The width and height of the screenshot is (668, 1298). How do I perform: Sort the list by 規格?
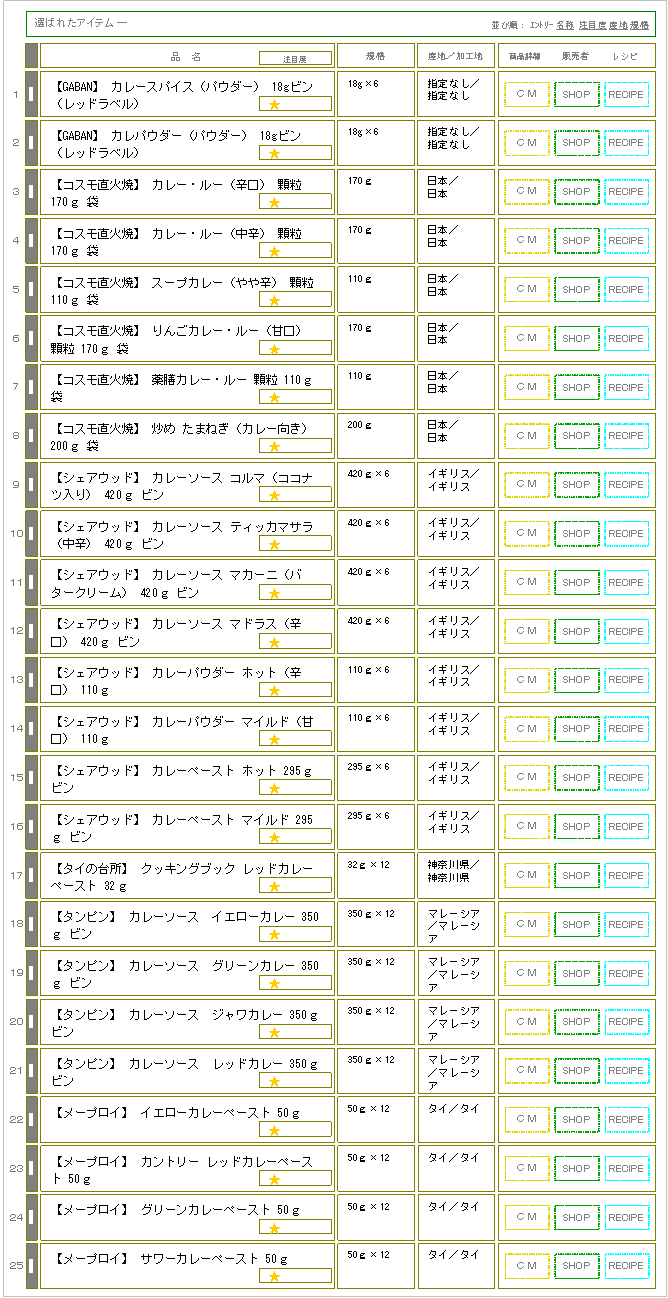click(x=639, y=24)
